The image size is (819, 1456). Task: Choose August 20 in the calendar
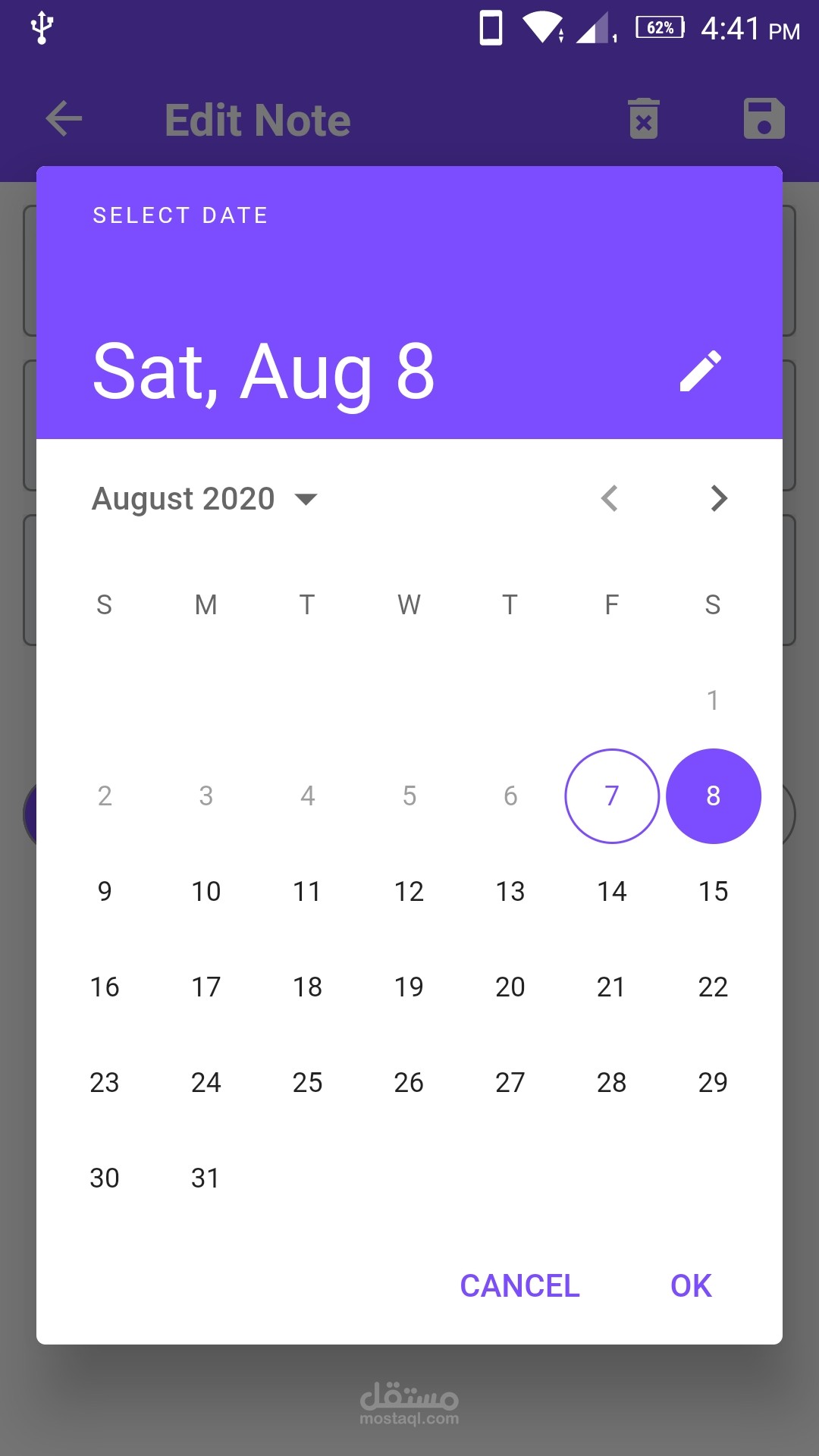tap(510, 987)
